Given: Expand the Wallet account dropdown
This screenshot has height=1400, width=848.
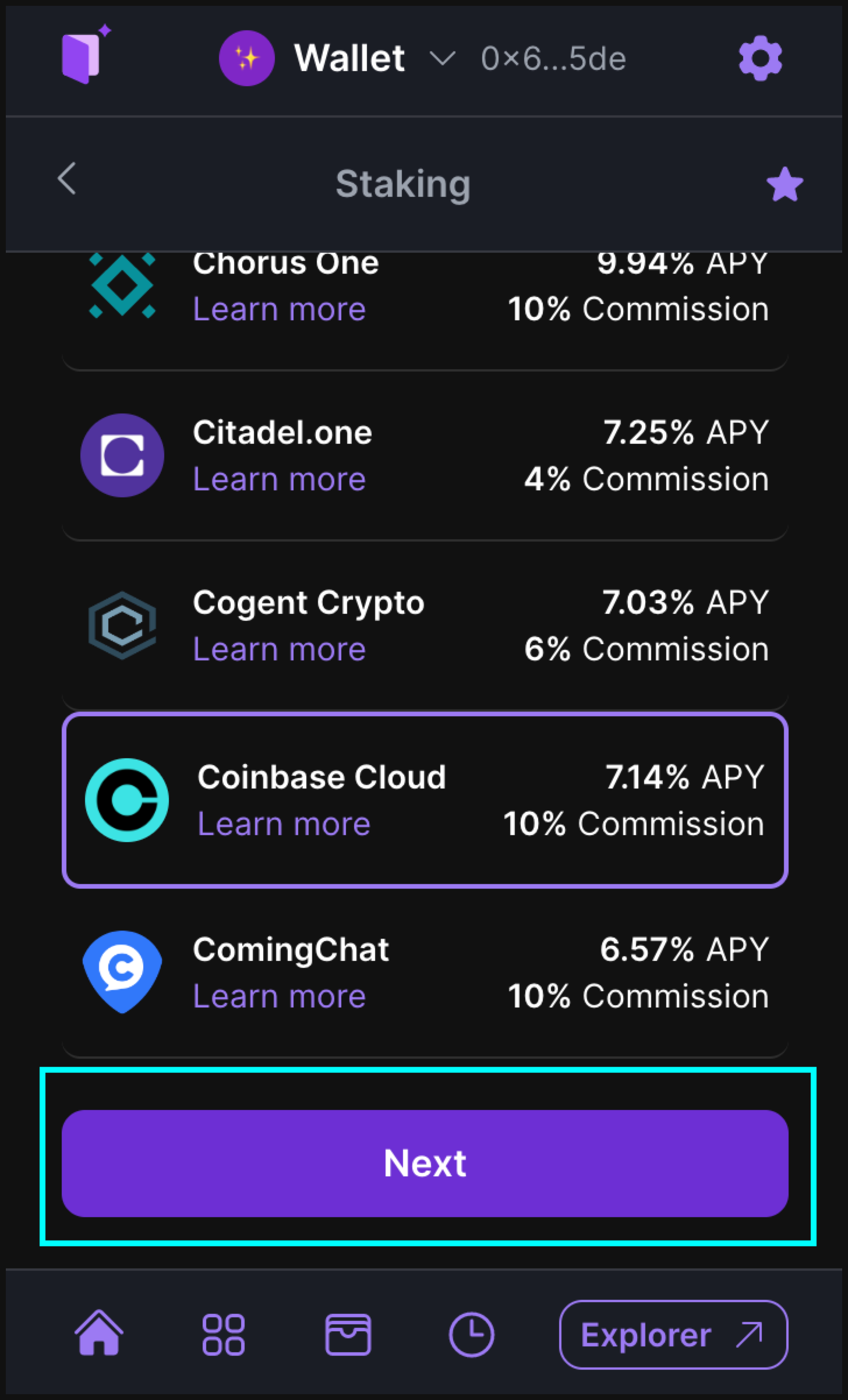Looking at the screenshot, I should (x=442, y=58).
